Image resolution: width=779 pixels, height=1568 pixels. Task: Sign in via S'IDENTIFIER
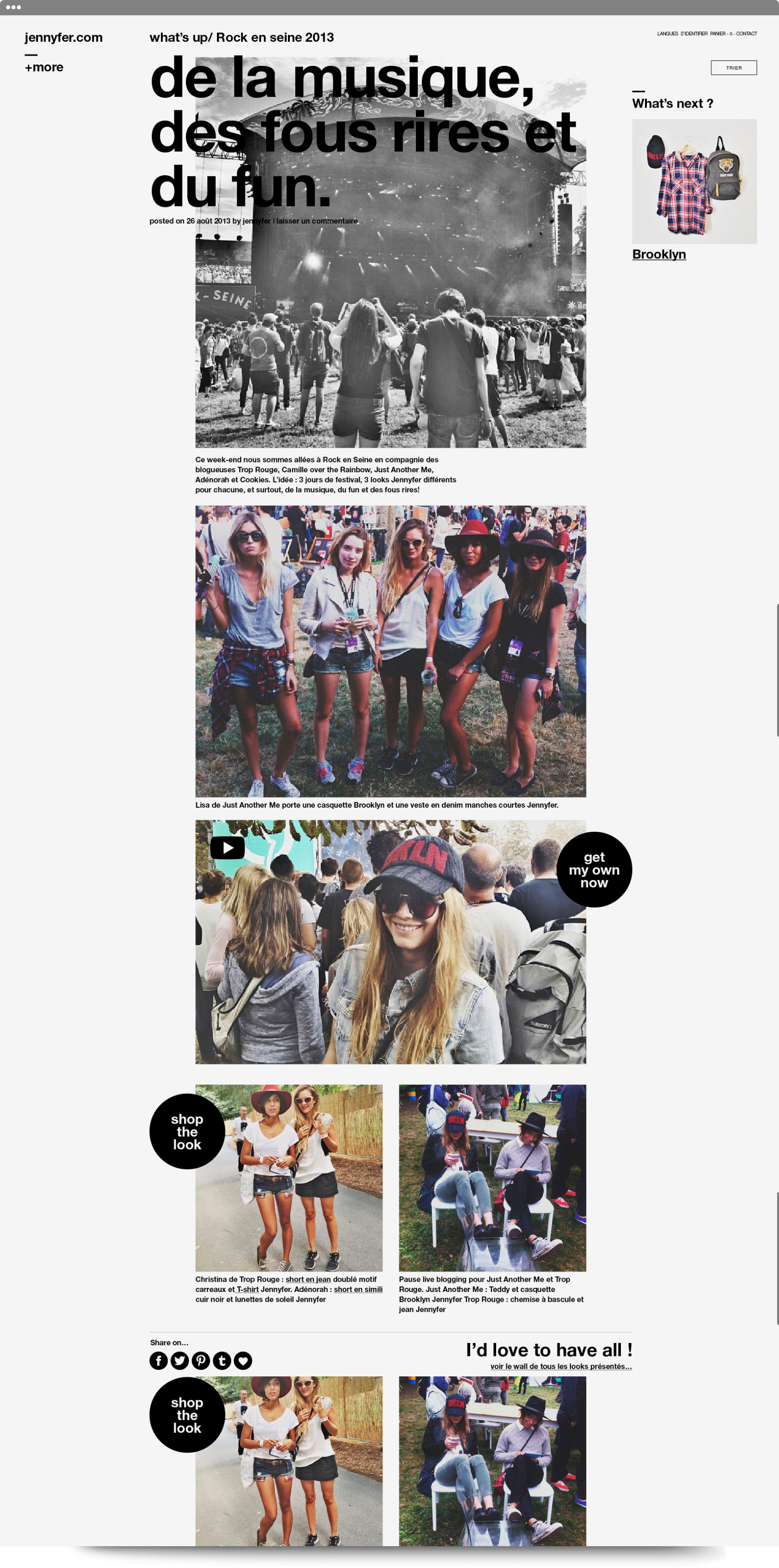pos(694,34)
